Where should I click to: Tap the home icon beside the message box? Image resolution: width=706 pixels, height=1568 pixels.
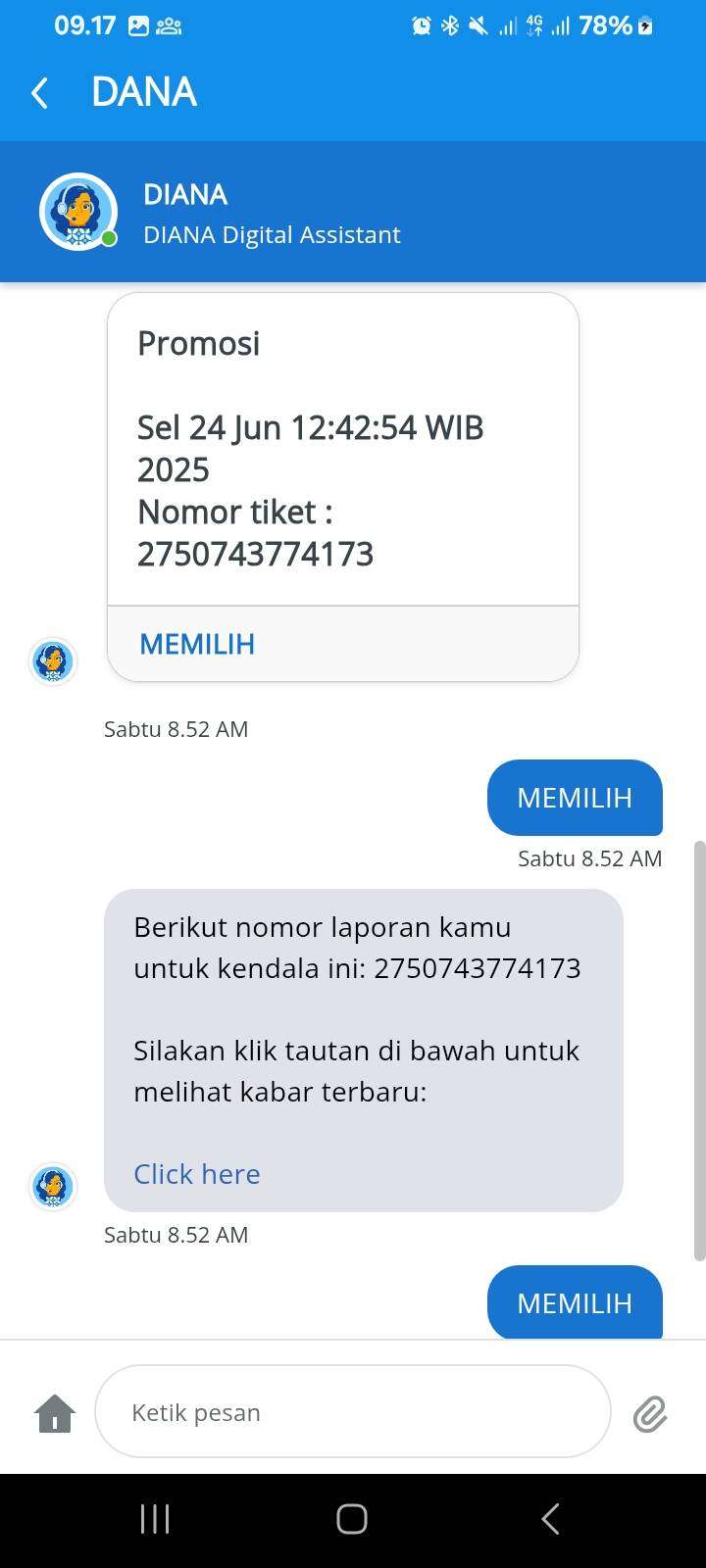pos(55,1413)
